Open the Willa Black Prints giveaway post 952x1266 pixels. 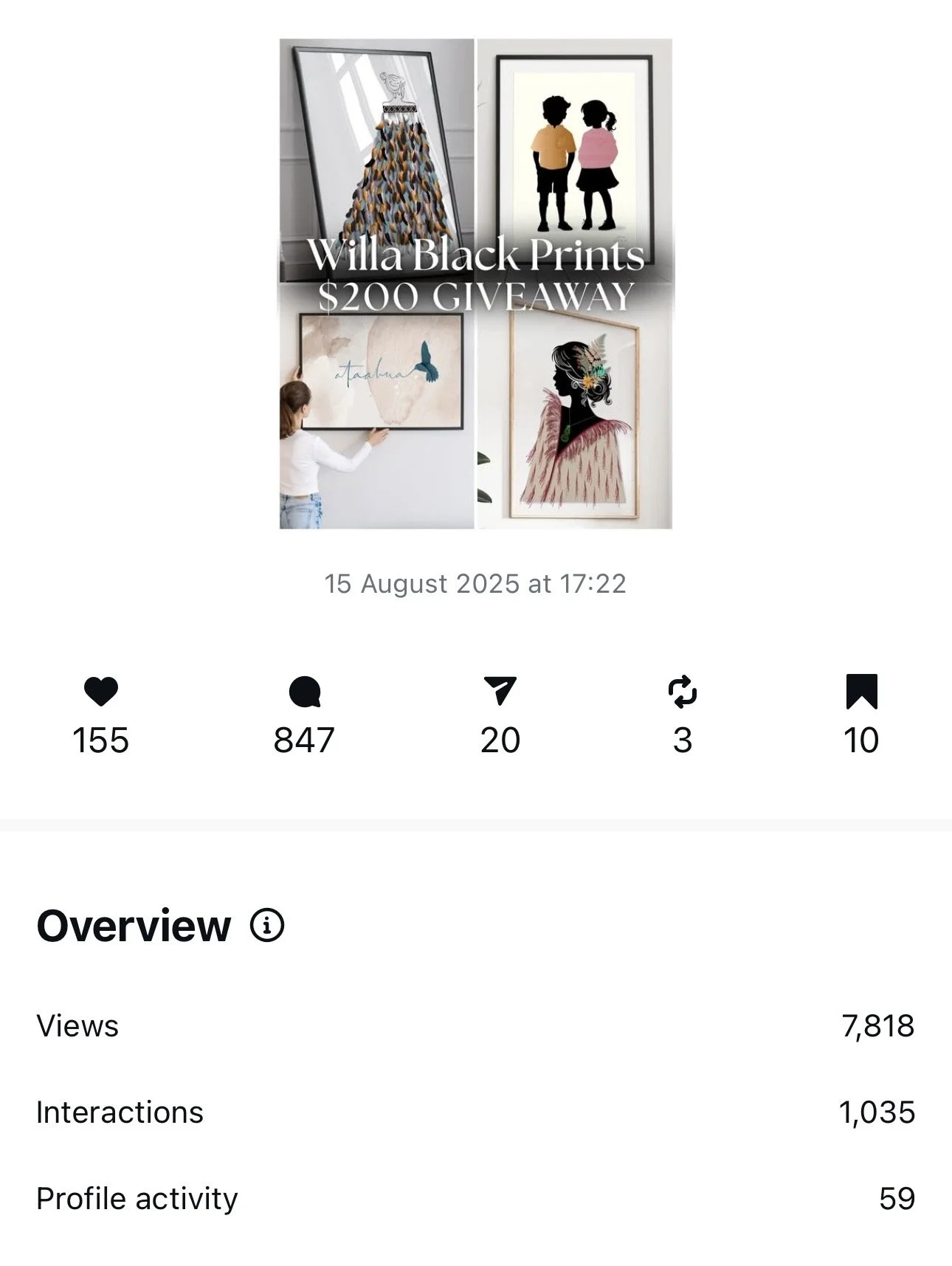475,283
